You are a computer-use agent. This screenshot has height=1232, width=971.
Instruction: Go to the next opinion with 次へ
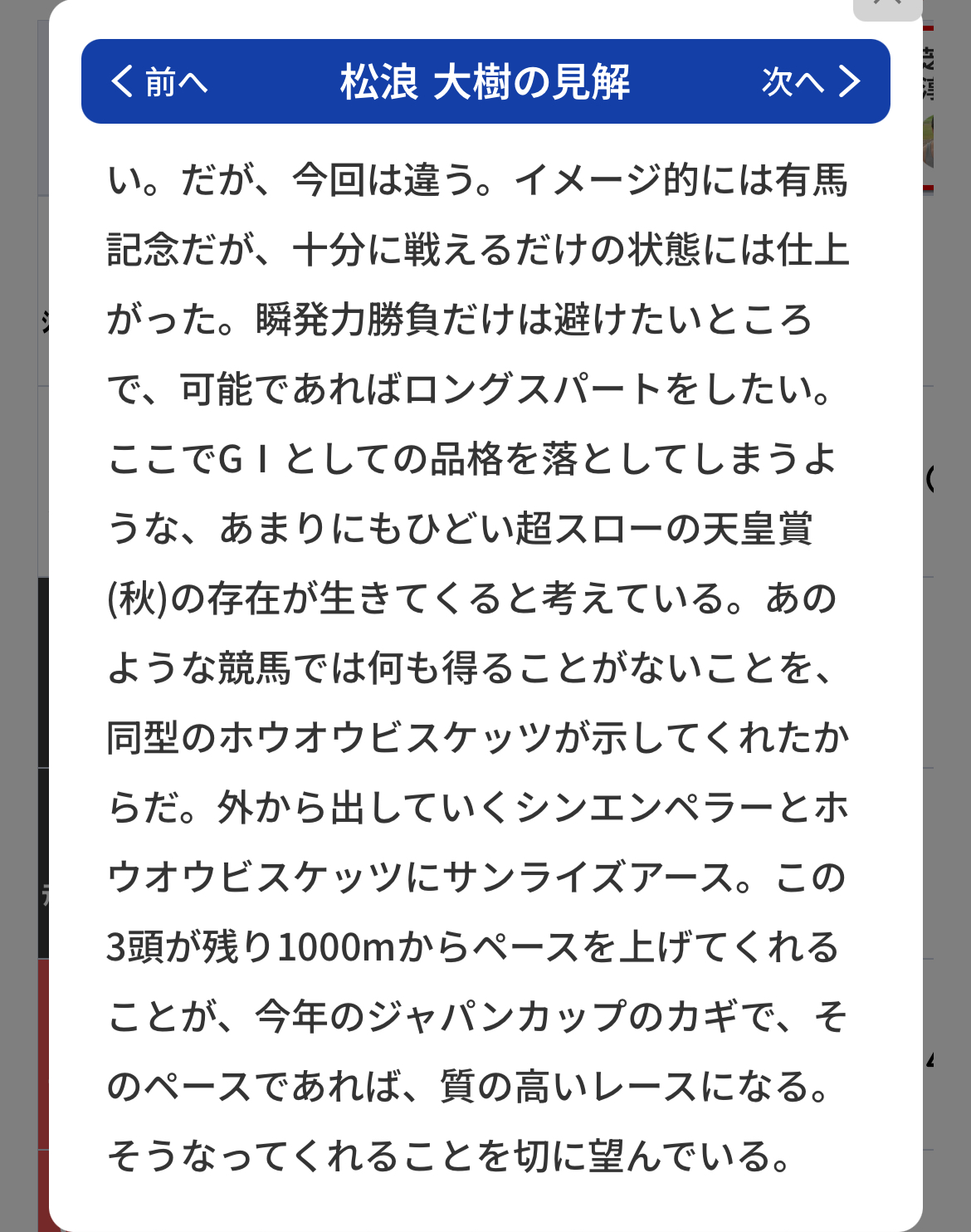click(810, 82)
